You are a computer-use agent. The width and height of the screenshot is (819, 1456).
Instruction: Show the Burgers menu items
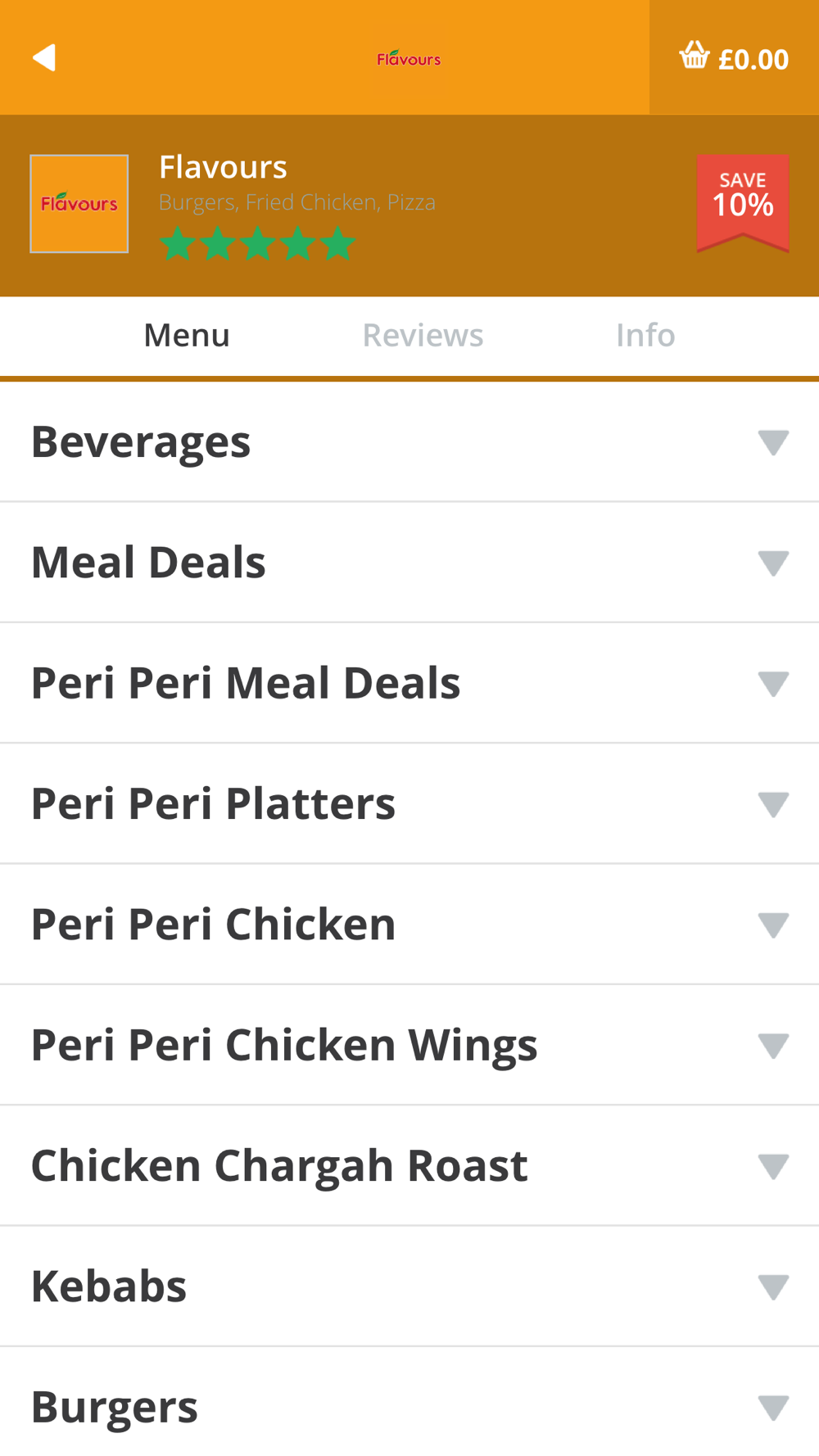click(409, 1402)
